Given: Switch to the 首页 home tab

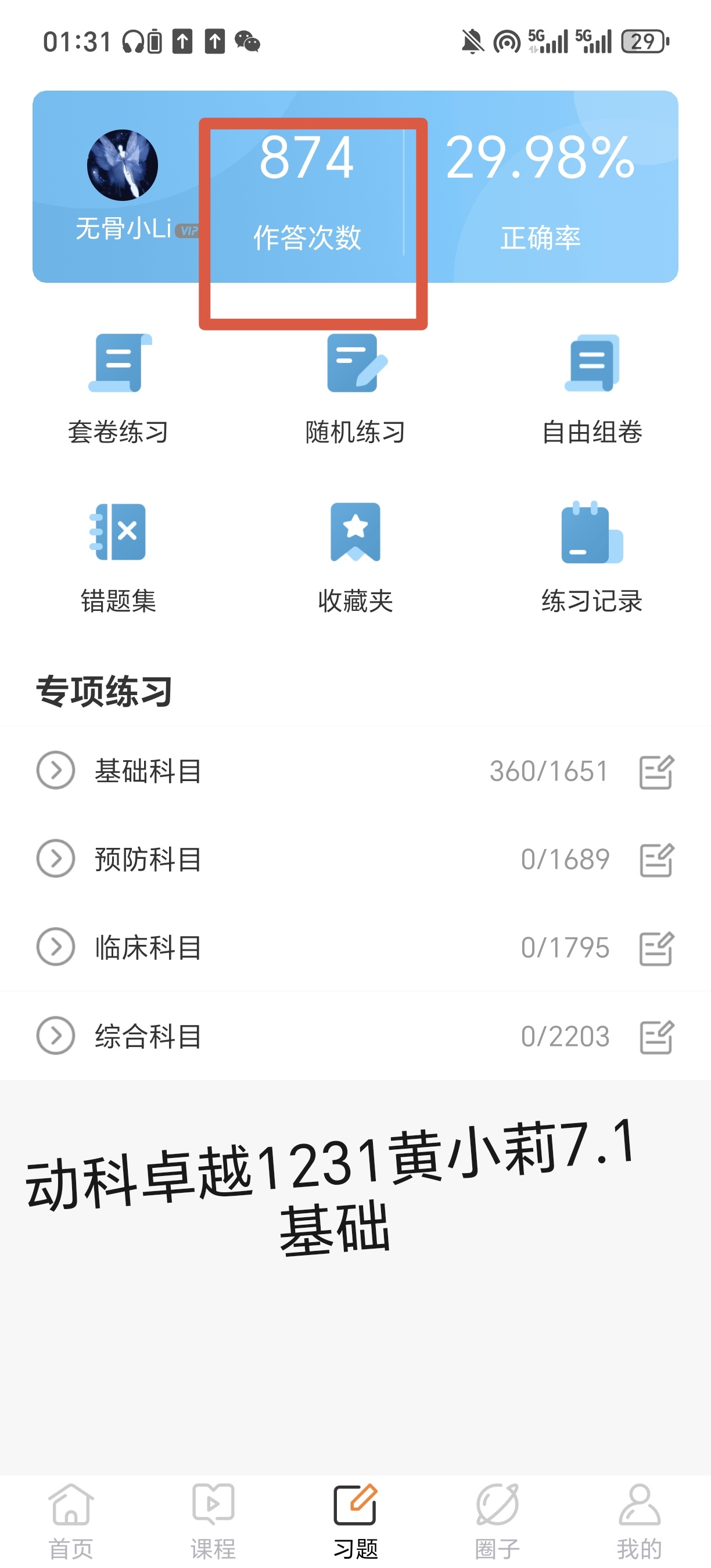Looking at the screenshot, I should (x=71, y=1522).
